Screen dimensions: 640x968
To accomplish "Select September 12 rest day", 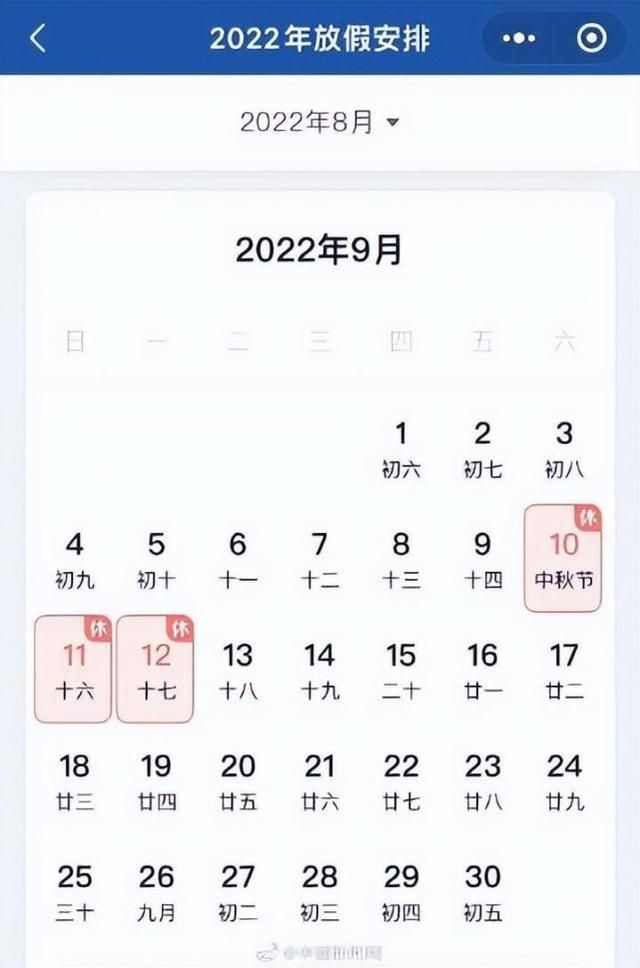I will coord(156,668).
